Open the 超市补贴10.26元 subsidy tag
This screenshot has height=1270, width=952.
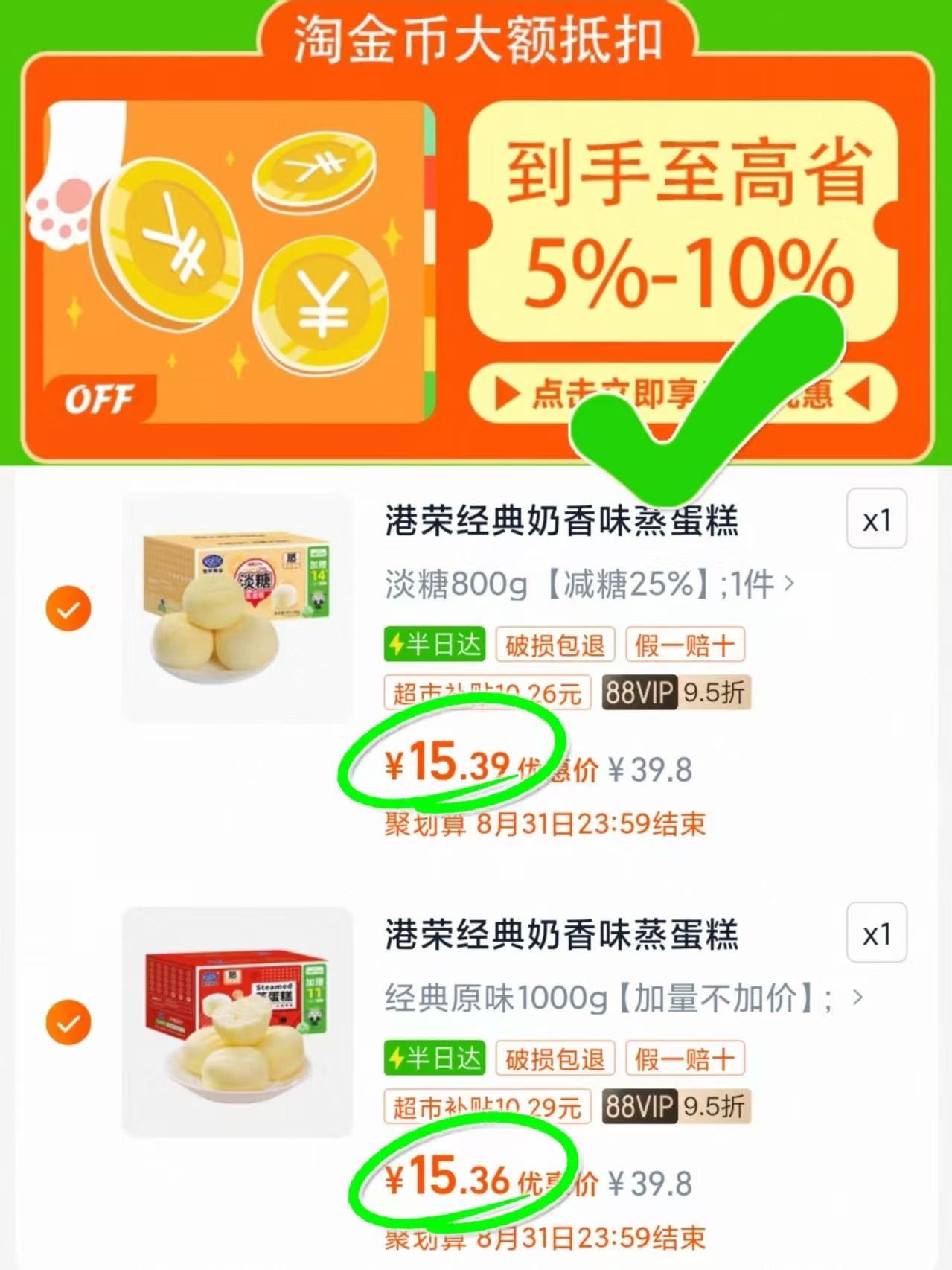click(x=488, y=692)
